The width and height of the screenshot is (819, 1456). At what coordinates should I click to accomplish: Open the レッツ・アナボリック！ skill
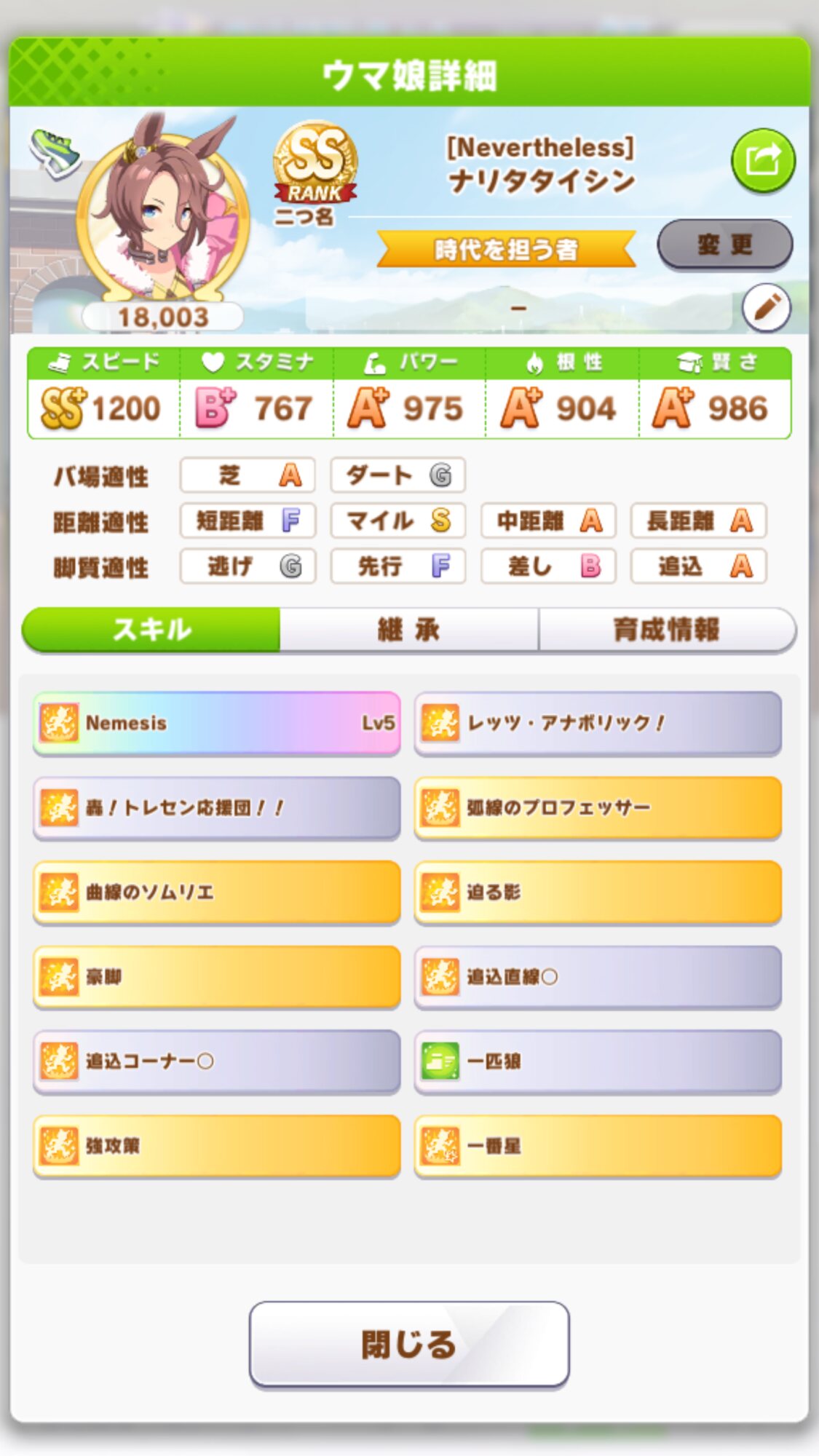click(x=598, y=723)
